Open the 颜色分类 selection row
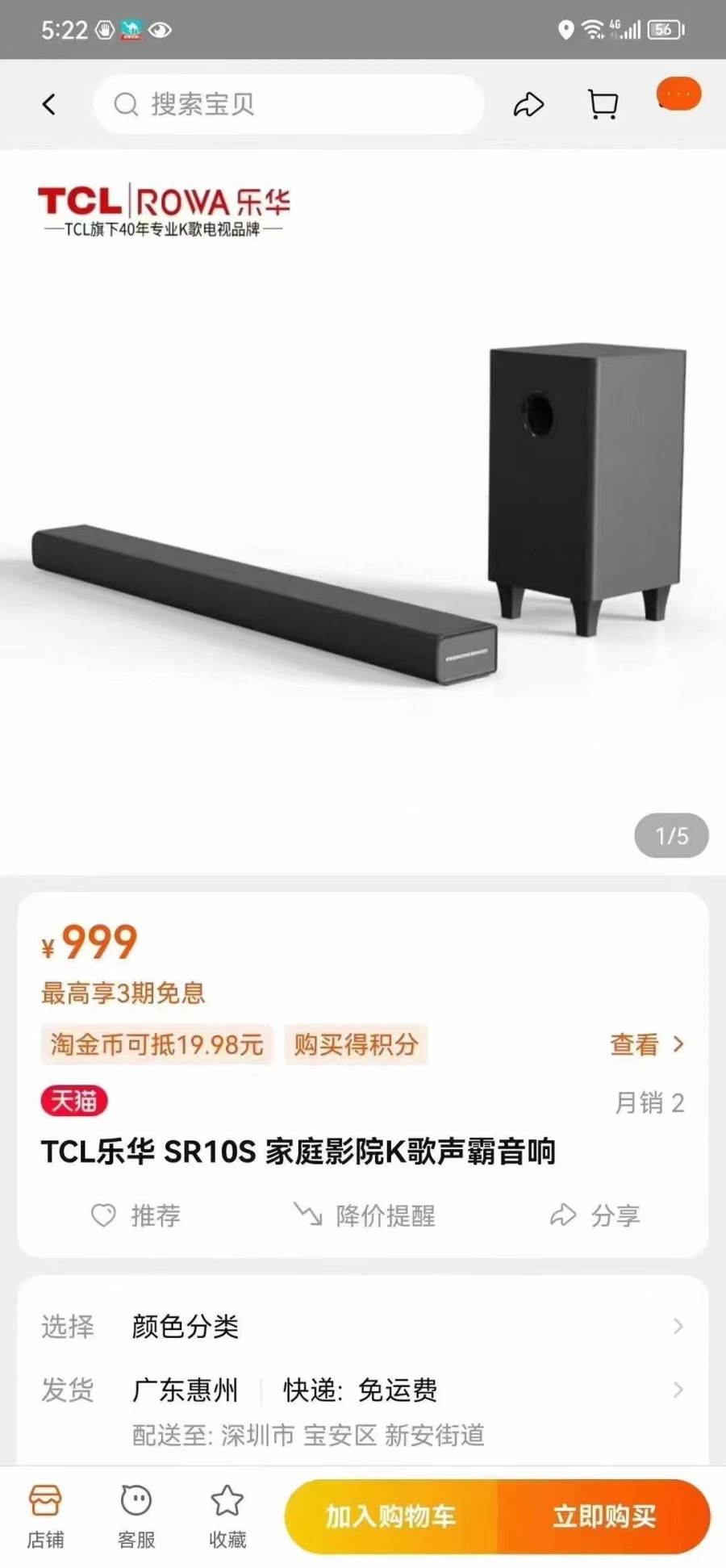This screenshot has width=726, height=1568. (362, 1327)
